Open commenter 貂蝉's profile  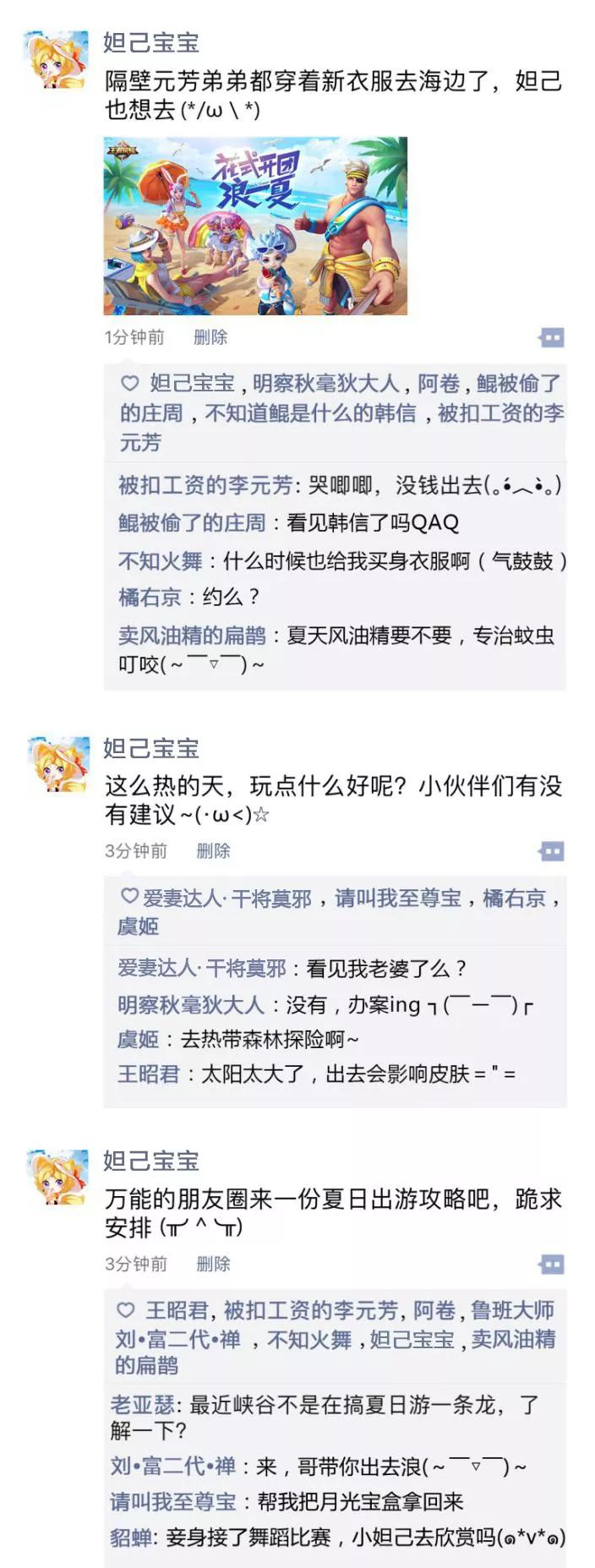131,1537
